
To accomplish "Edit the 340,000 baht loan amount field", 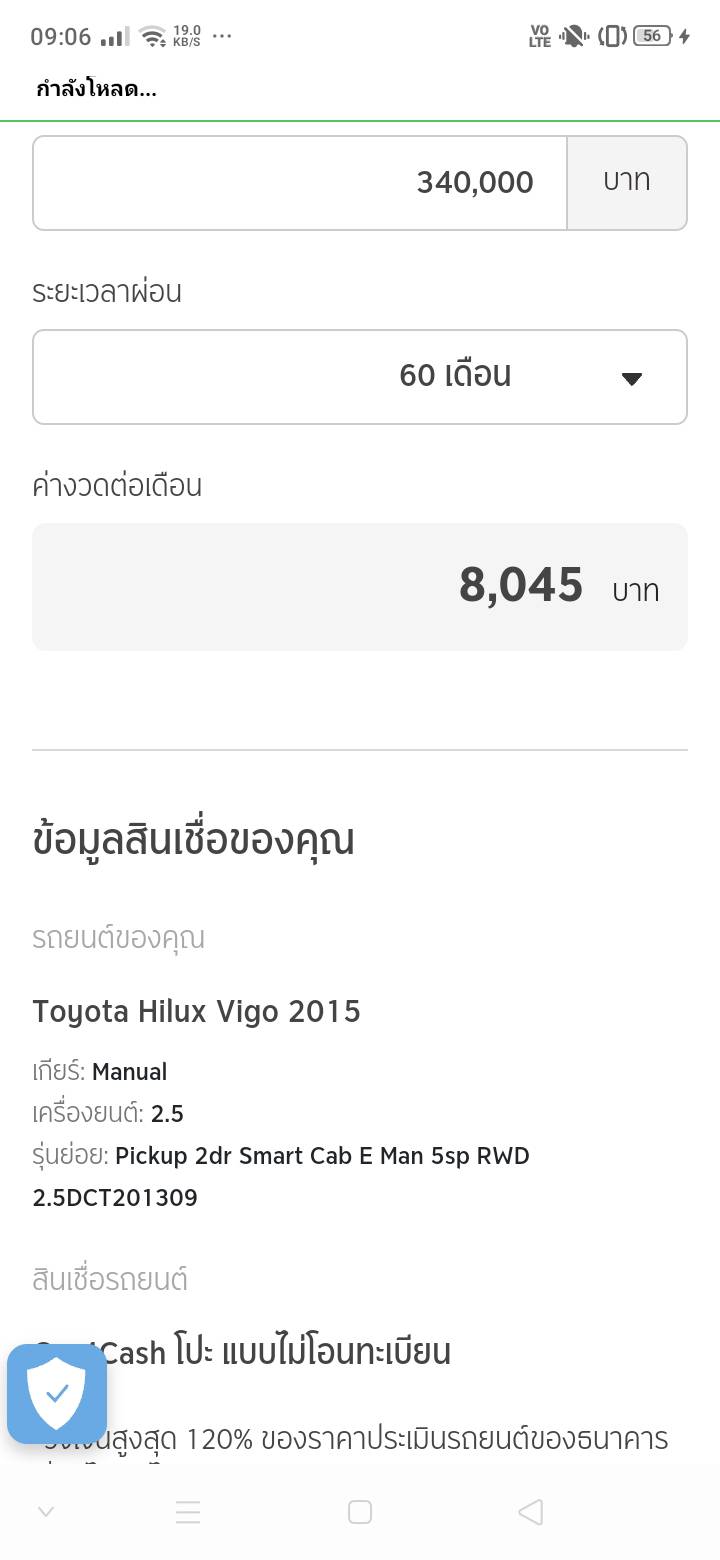I will point(300,183).
